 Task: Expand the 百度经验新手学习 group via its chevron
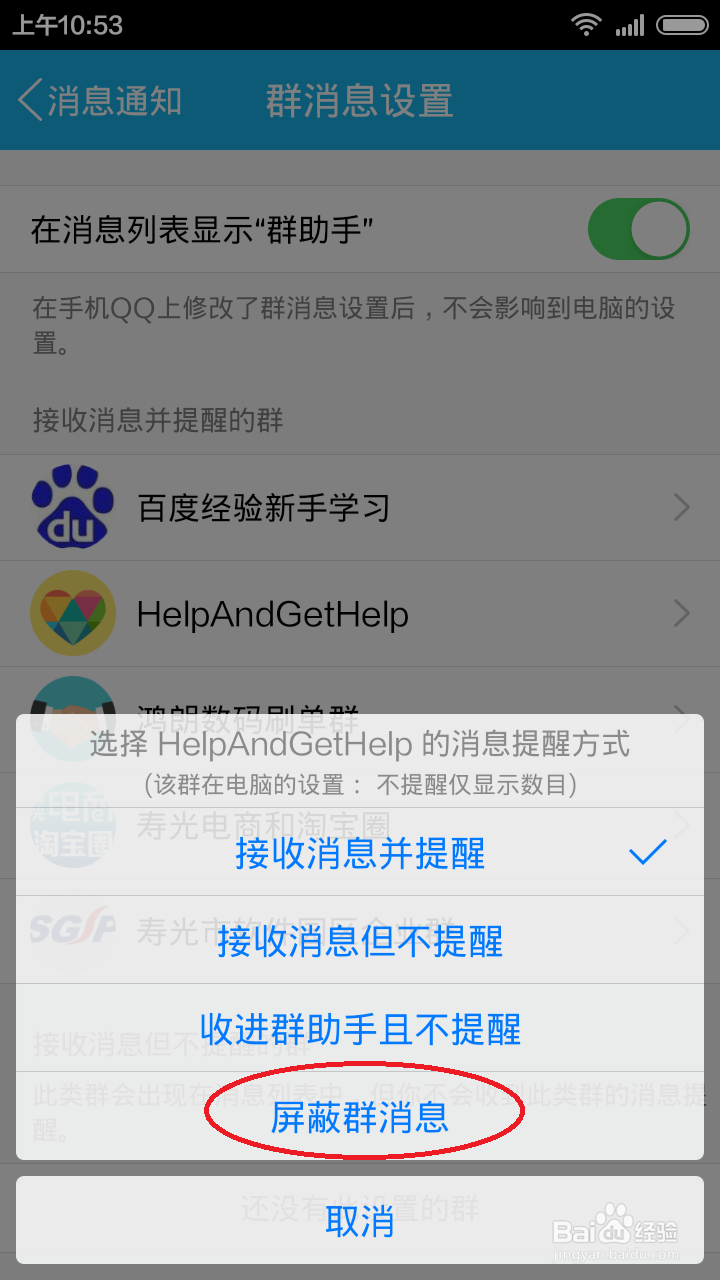tap(683, 507)
